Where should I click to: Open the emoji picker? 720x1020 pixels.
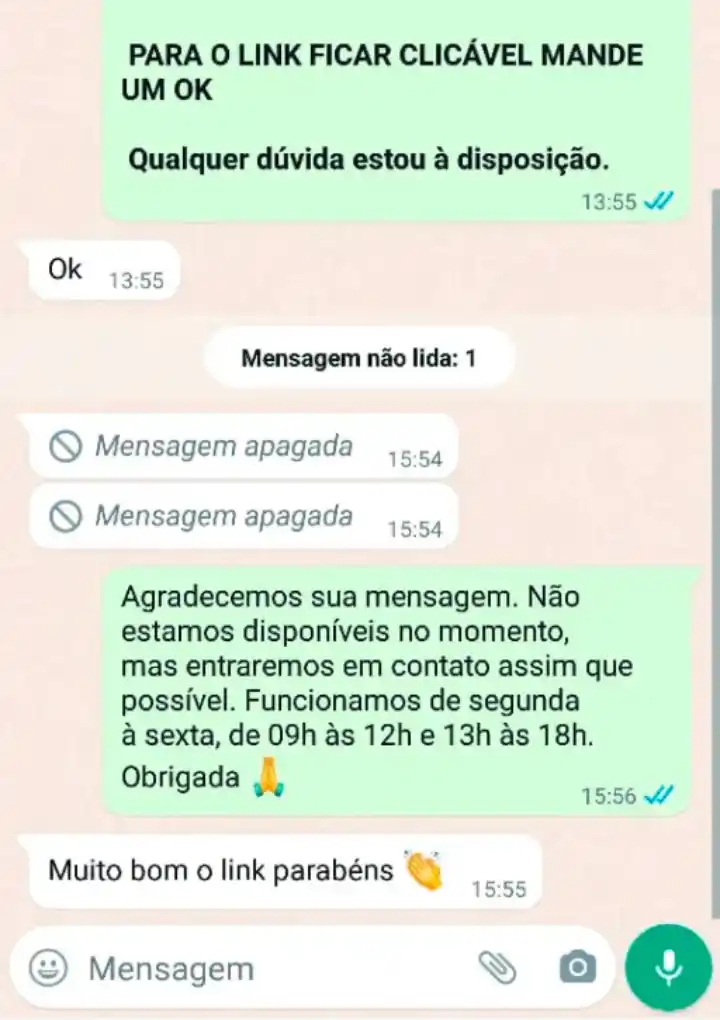(x=48, y=967)
